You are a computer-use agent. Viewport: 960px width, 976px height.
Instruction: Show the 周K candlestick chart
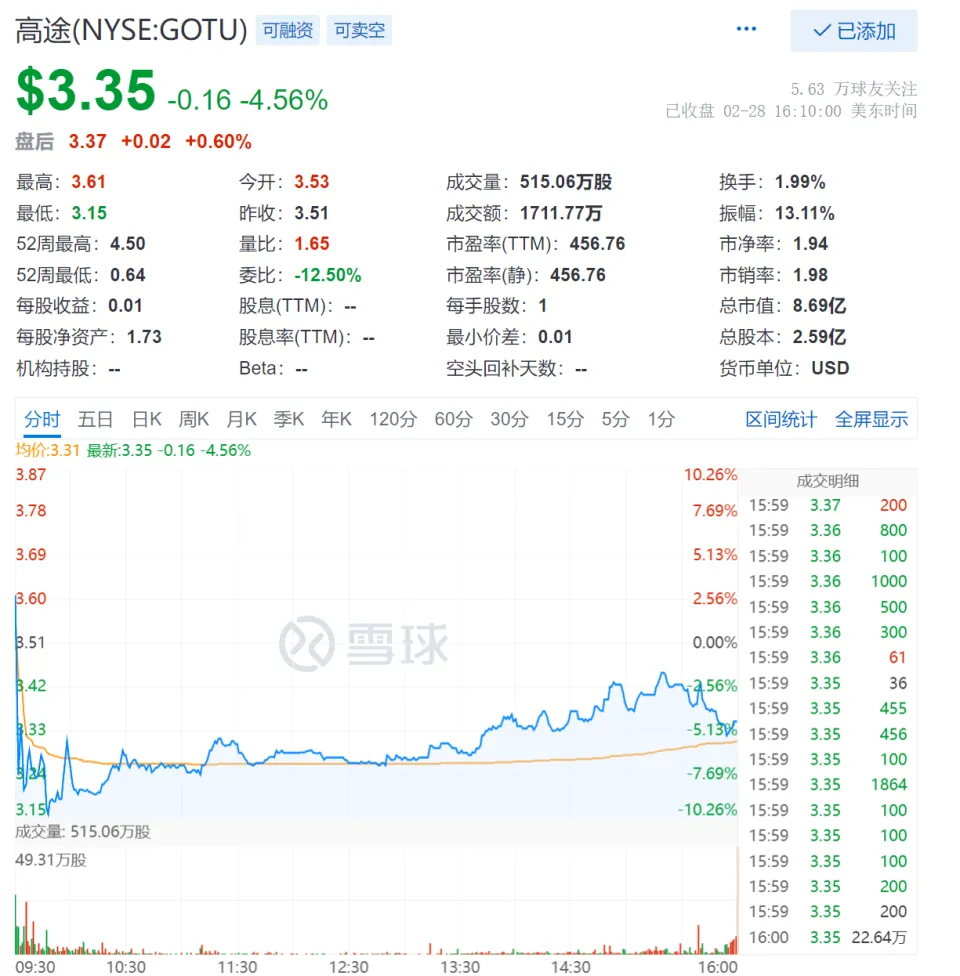tap(193, 420)
